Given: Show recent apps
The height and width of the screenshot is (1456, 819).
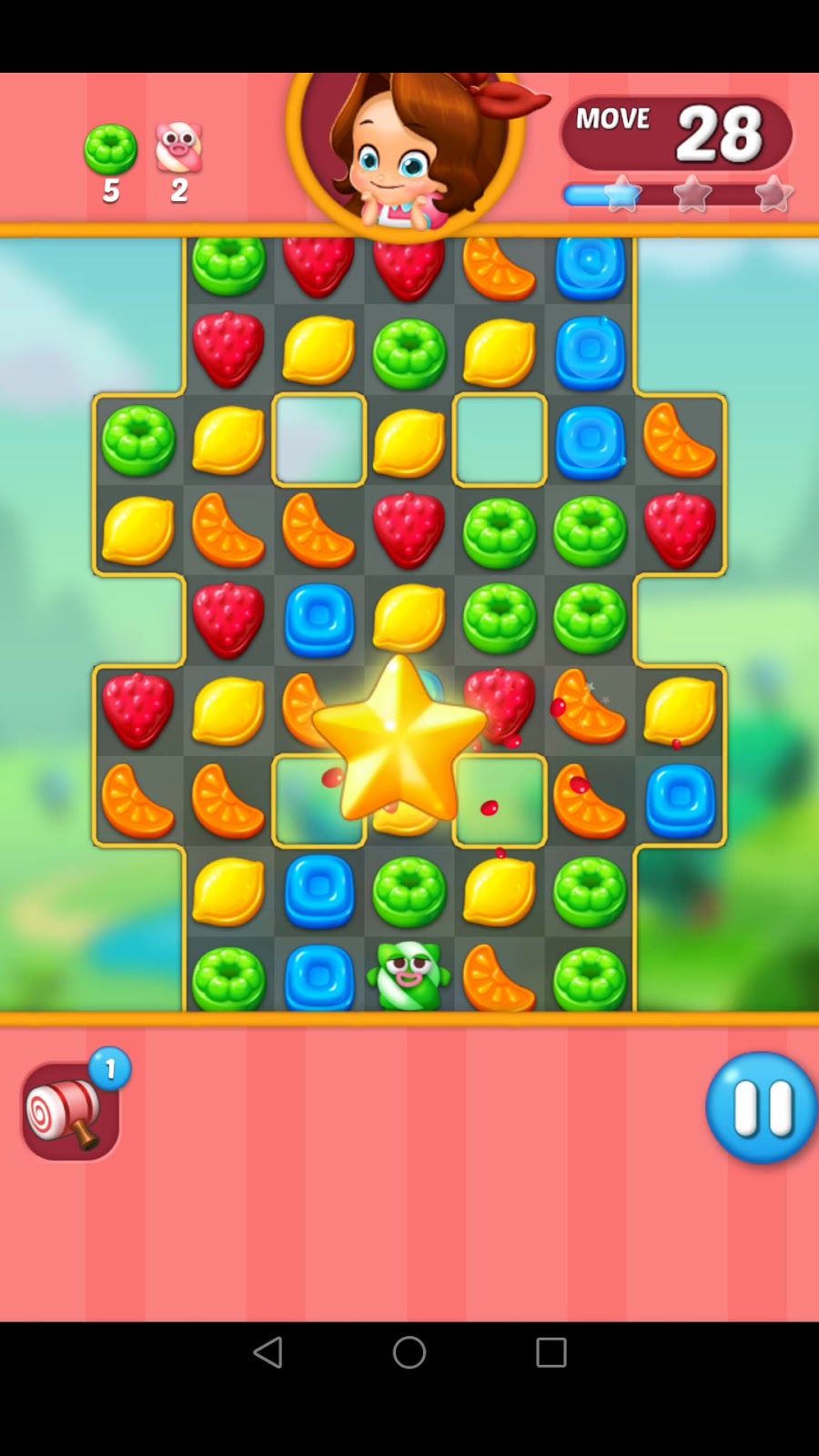Looking at the screenshot, I should [551, 1352].
